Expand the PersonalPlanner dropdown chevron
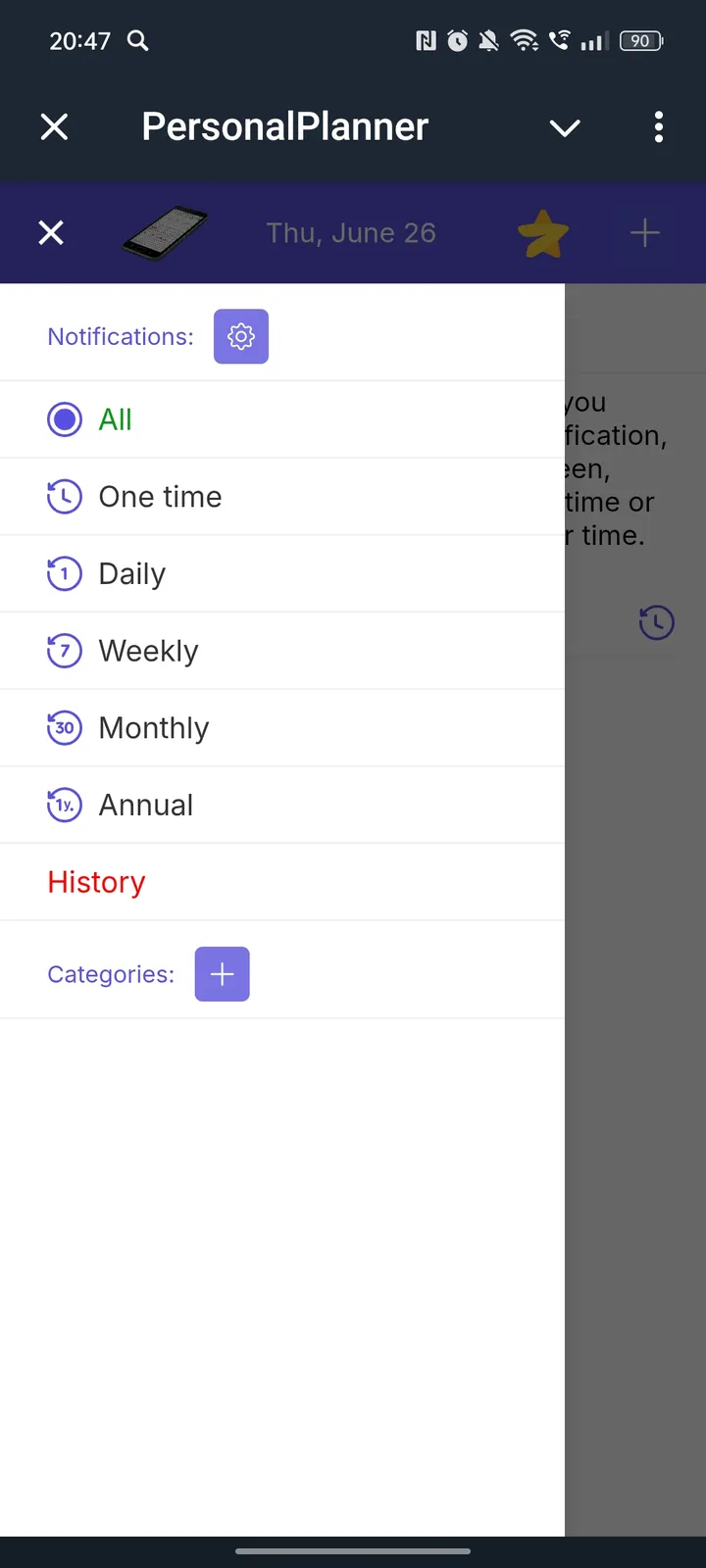The height and width of the screenshot is (1568, 706). click(564, 127)
